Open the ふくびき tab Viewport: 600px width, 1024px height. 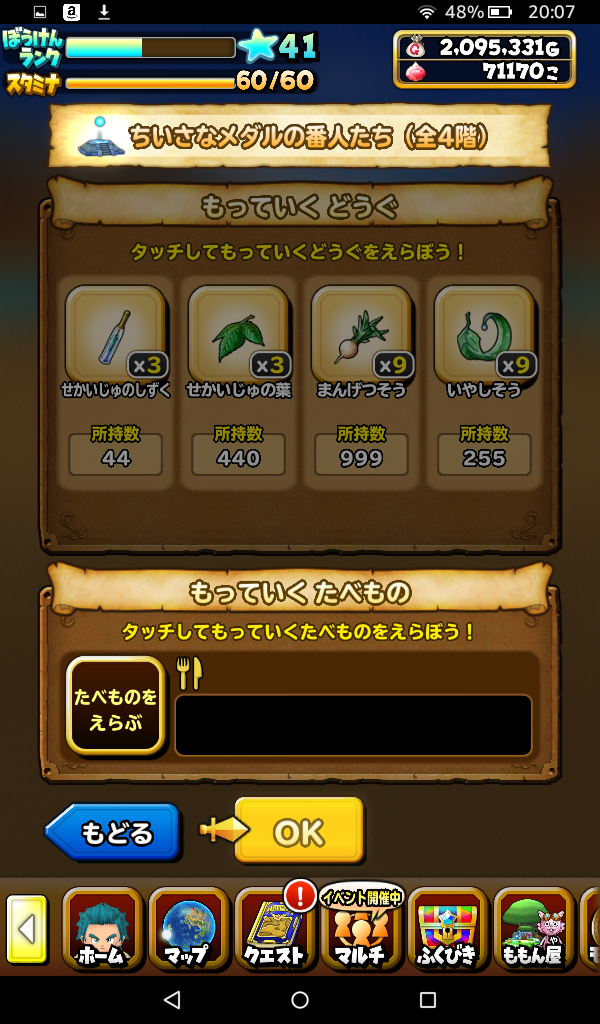(x=447, y=929)
